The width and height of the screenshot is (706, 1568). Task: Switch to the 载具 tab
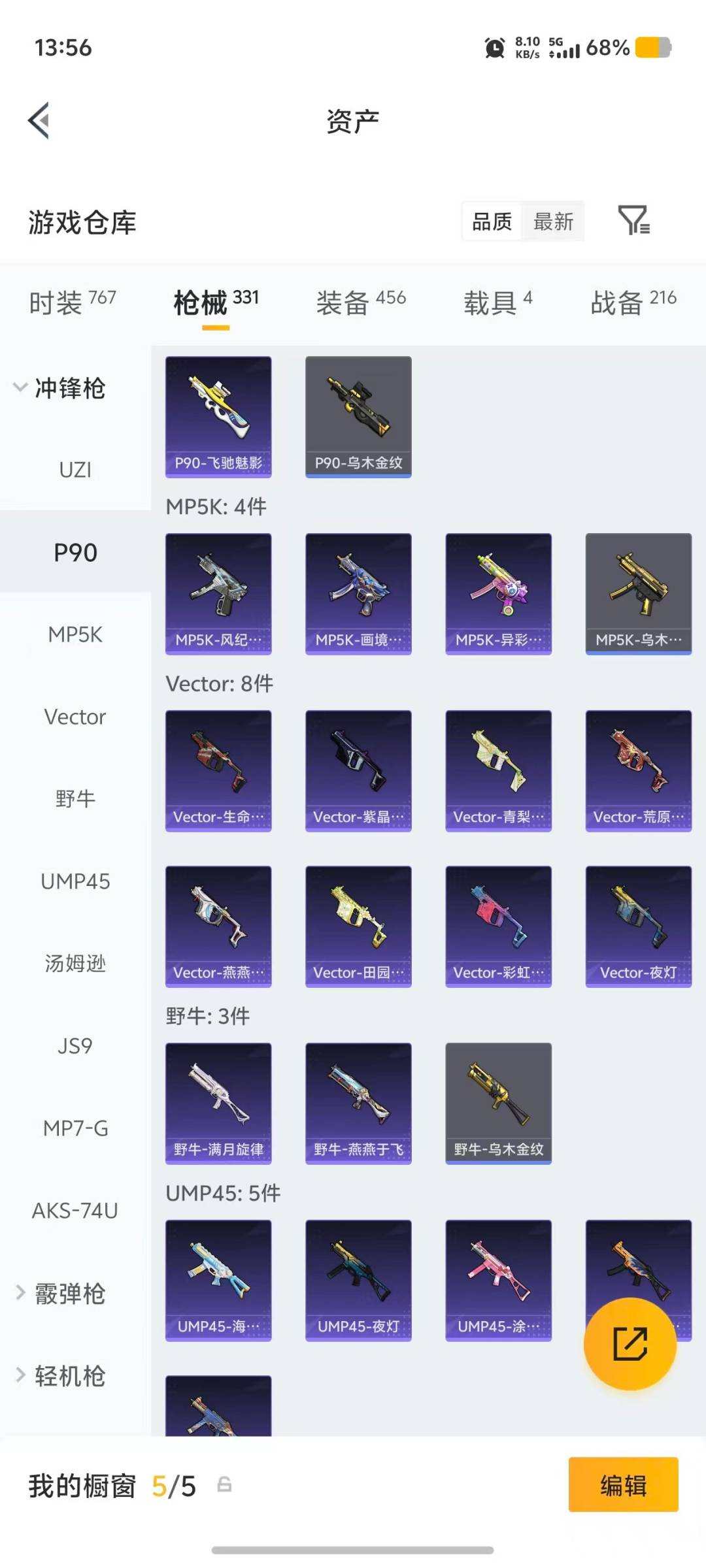tap(498, 302)
